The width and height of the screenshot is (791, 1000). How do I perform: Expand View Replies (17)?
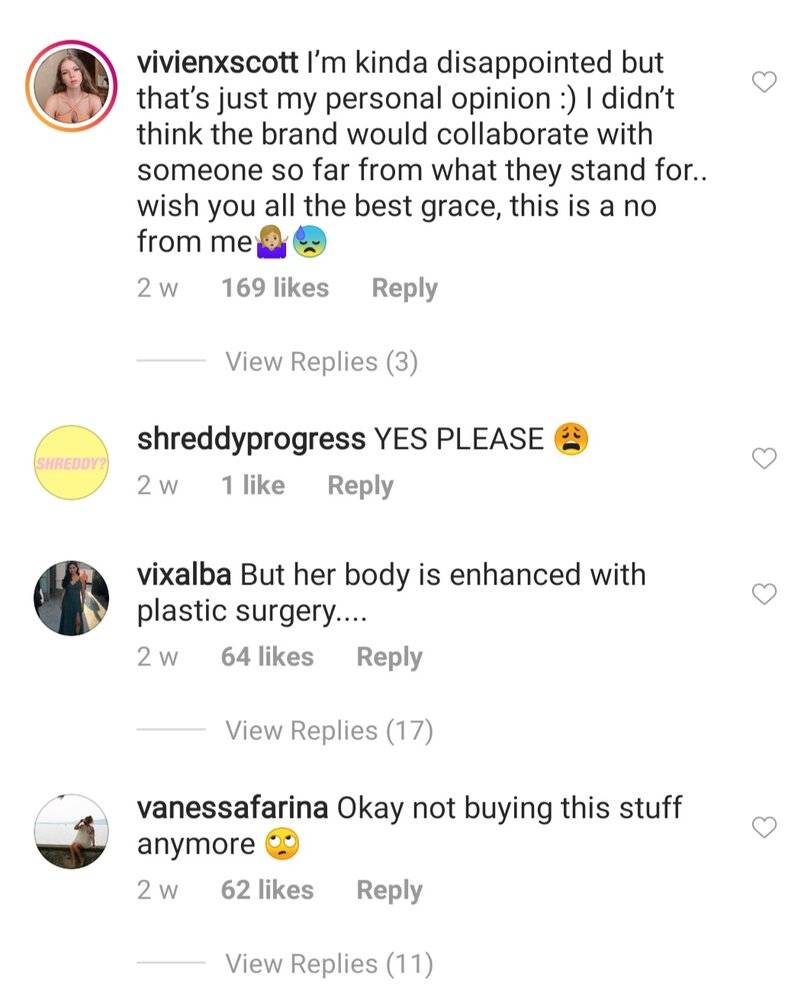(x=329, y=731)
